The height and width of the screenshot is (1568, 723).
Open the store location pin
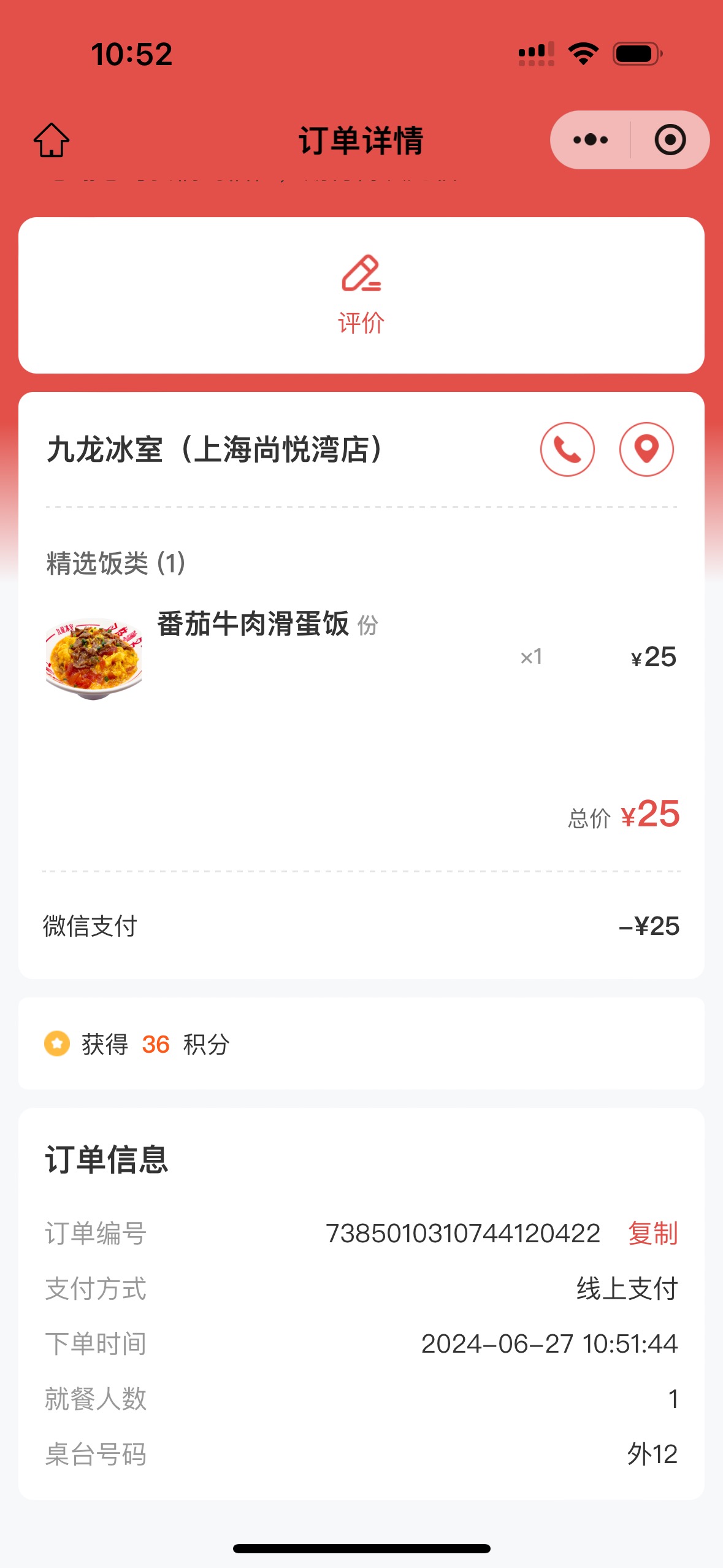point(646,449)
